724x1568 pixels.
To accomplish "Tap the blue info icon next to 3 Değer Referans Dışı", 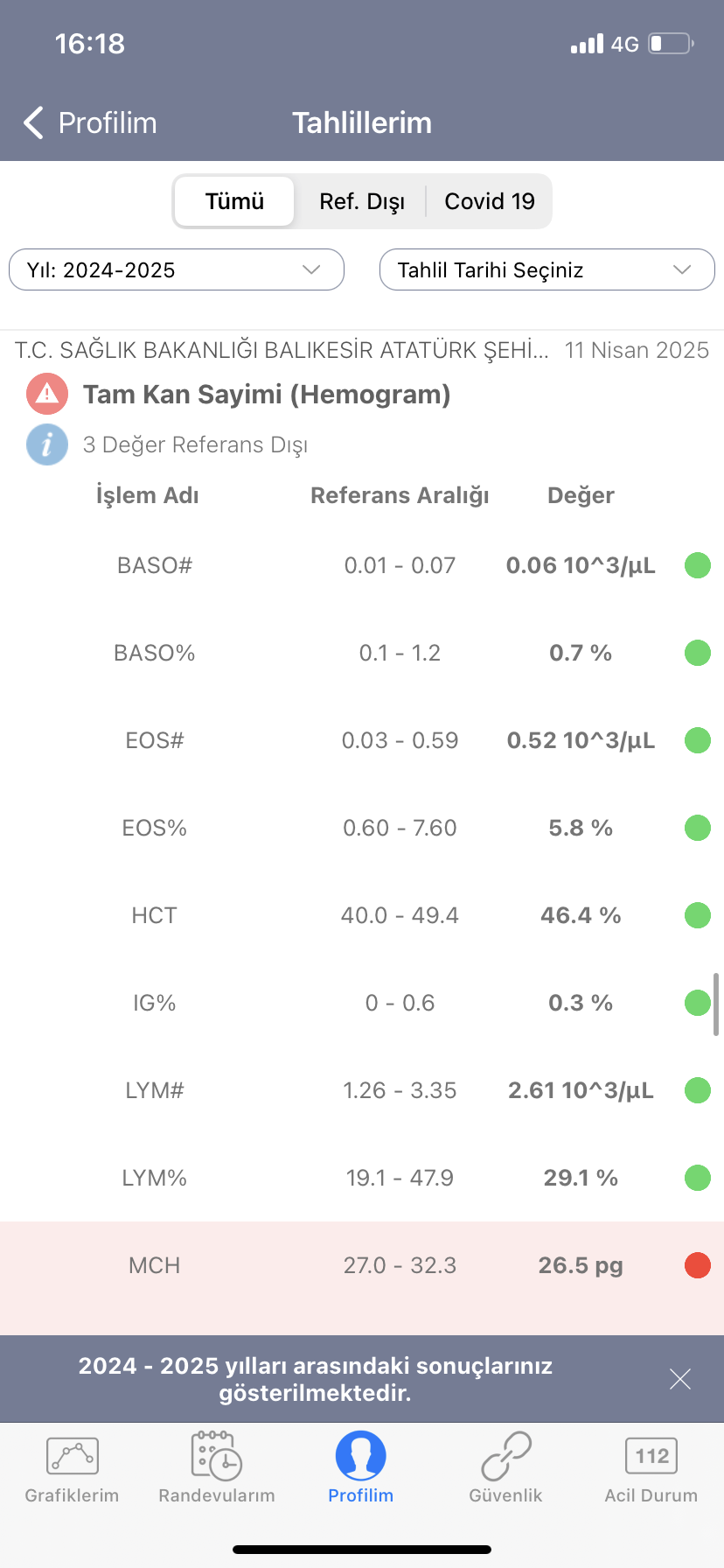I will tap(47, 444).
